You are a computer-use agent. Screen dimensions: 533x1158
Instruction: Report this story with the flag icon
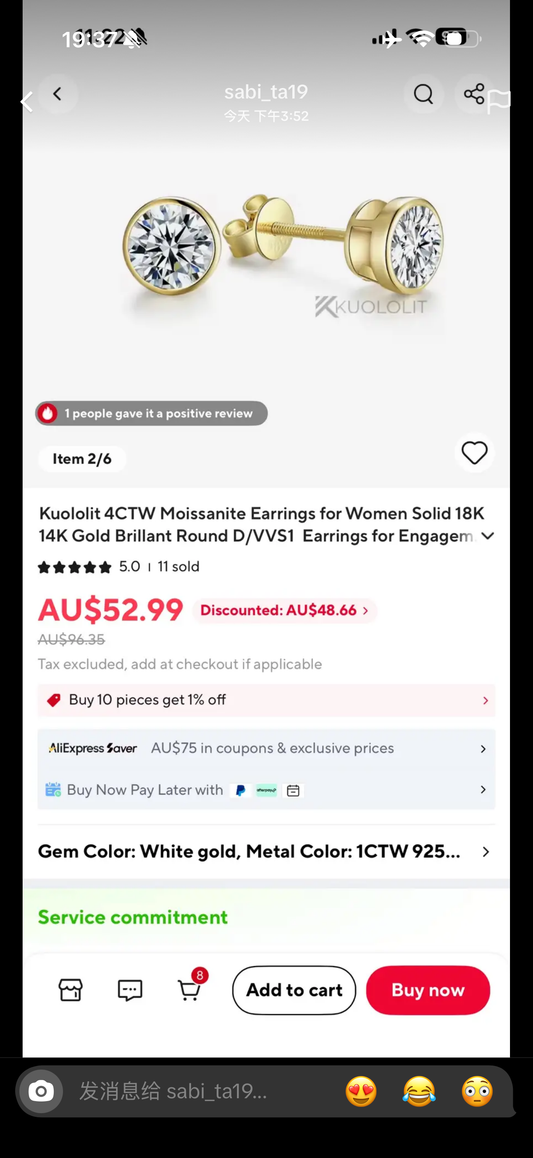point(499,102)
